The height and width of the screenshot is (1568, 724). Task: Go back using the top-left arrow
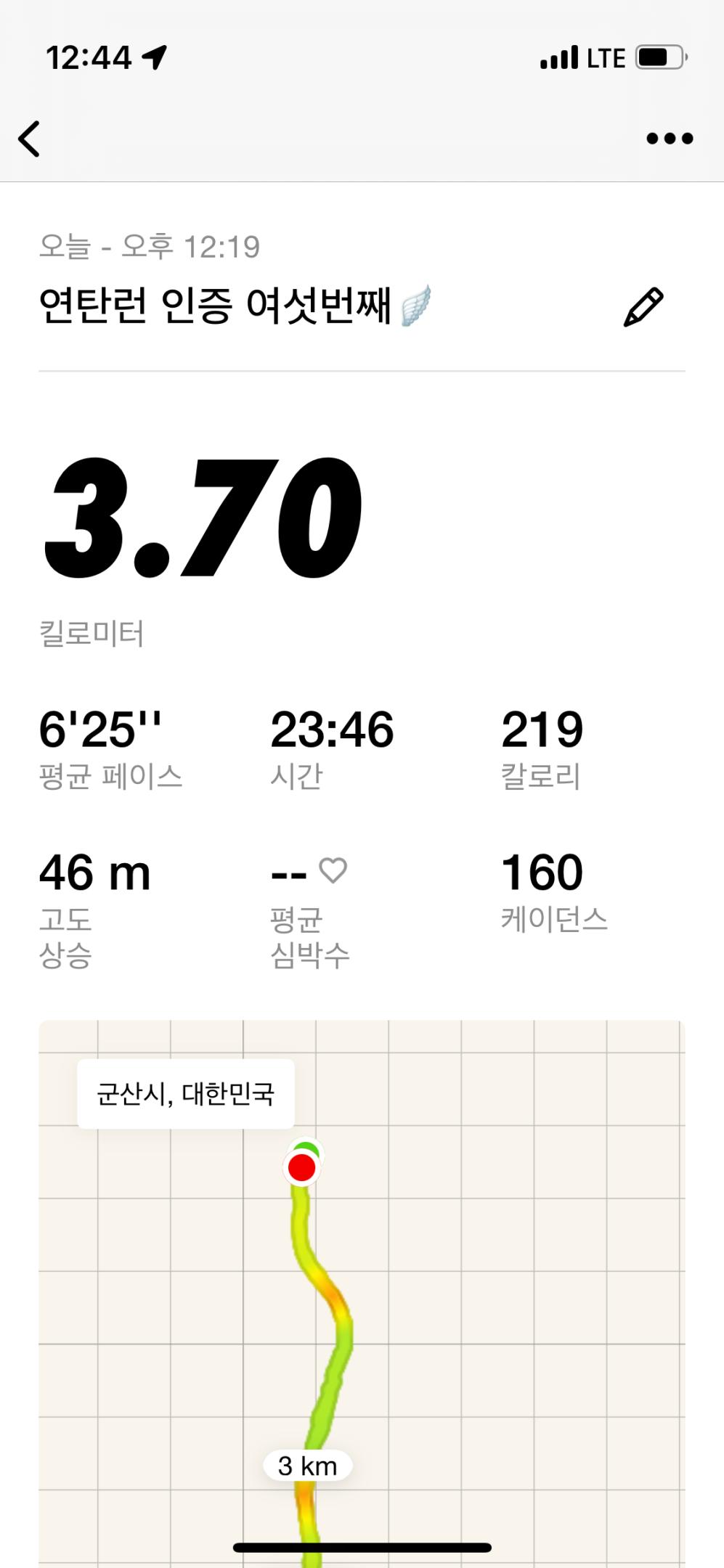click(30, 139)
